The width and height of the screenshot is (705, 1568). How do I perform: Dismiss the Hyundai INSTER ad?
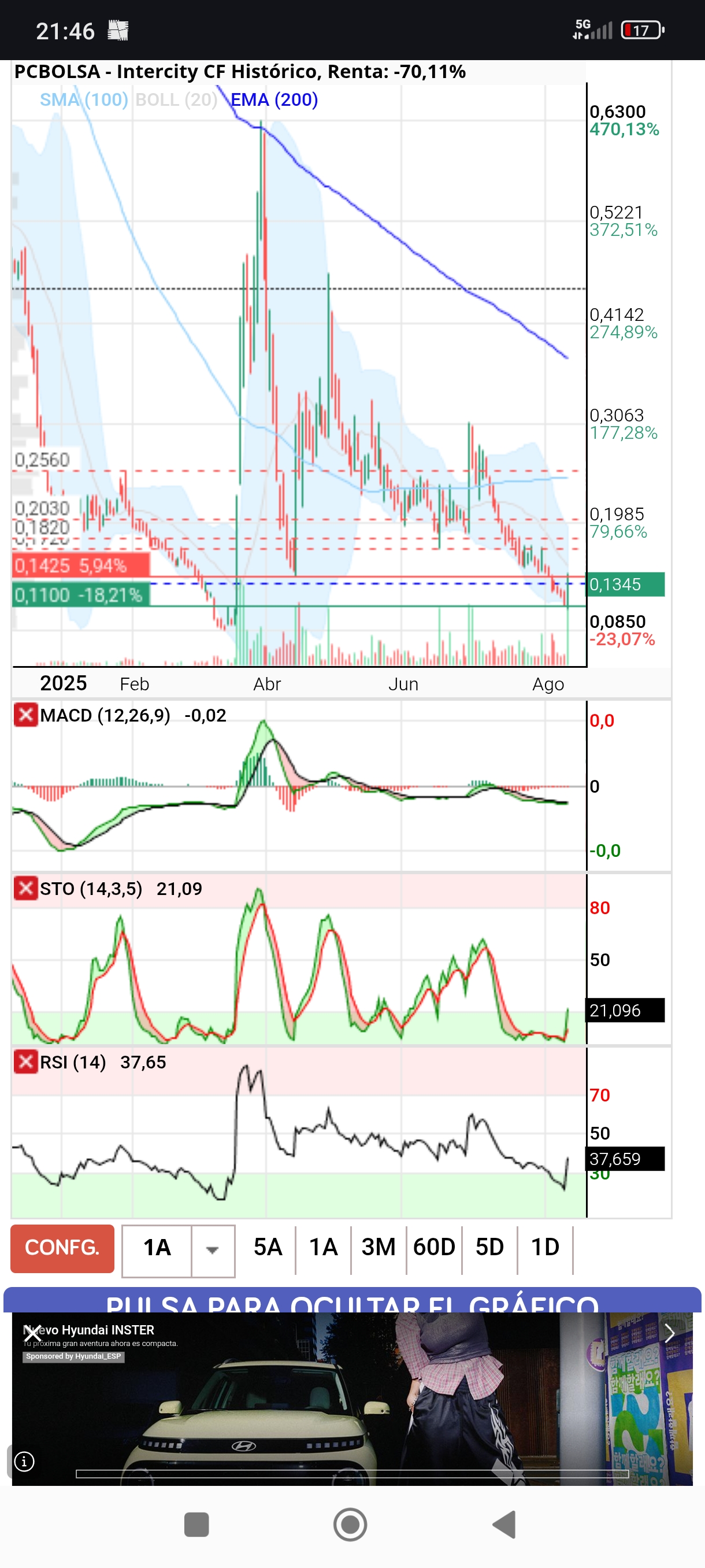click(x=32, y=1333)
